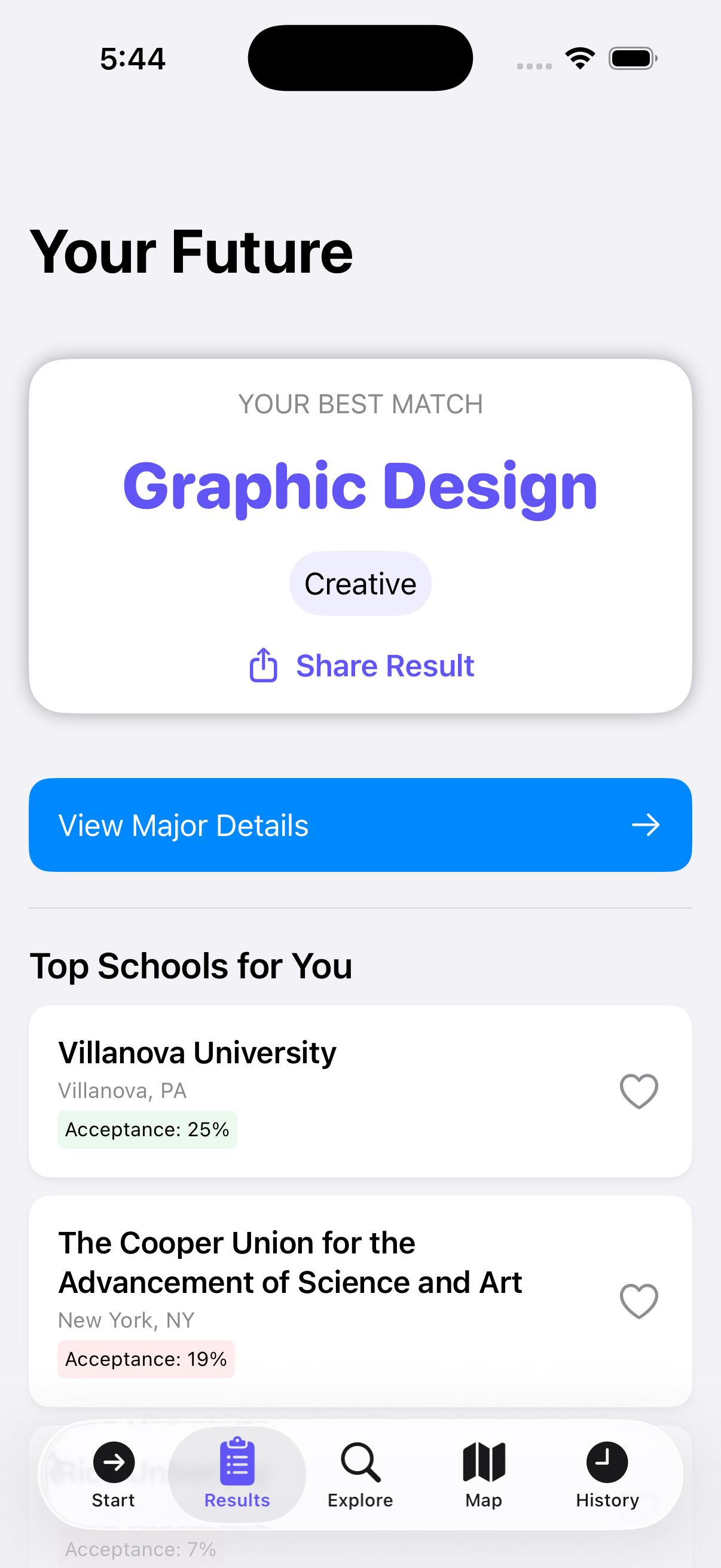Tap the Acceptance: 25% badge for Villanova

147,1129
